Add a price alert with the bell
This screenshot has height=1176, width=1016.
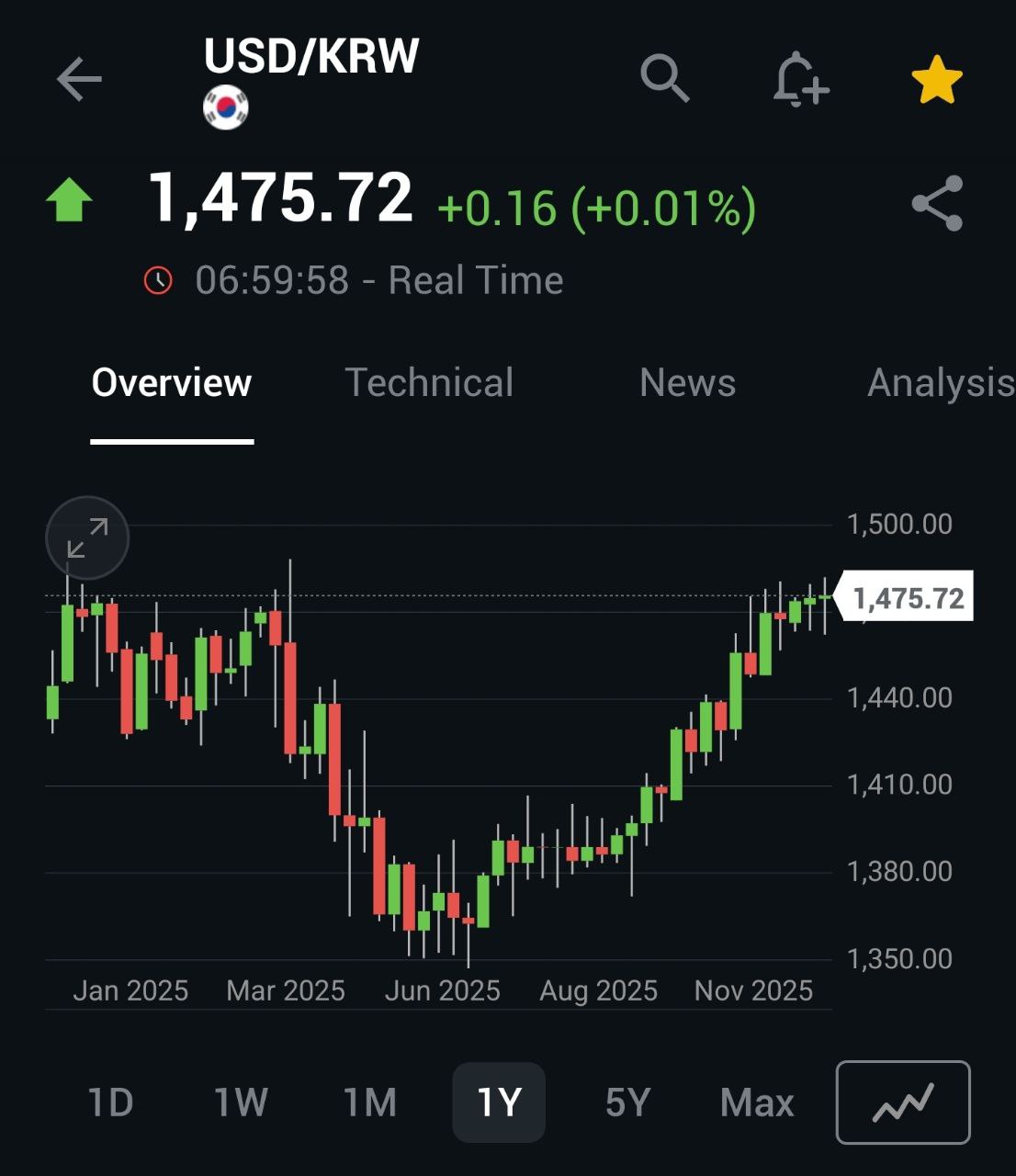800,79
